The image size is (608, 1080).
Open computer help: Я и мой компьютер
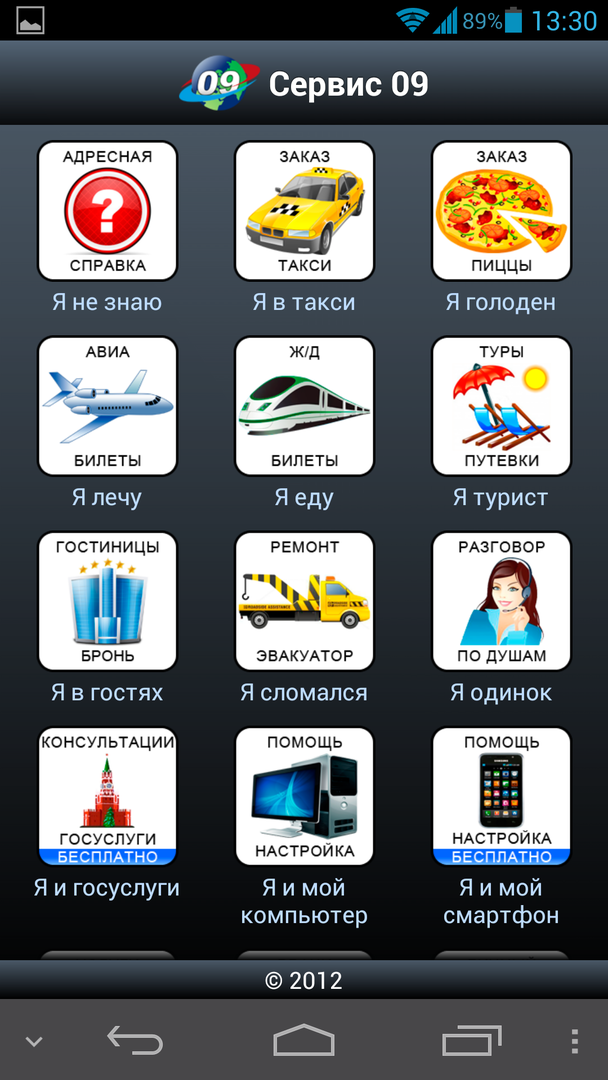(304, 796)
